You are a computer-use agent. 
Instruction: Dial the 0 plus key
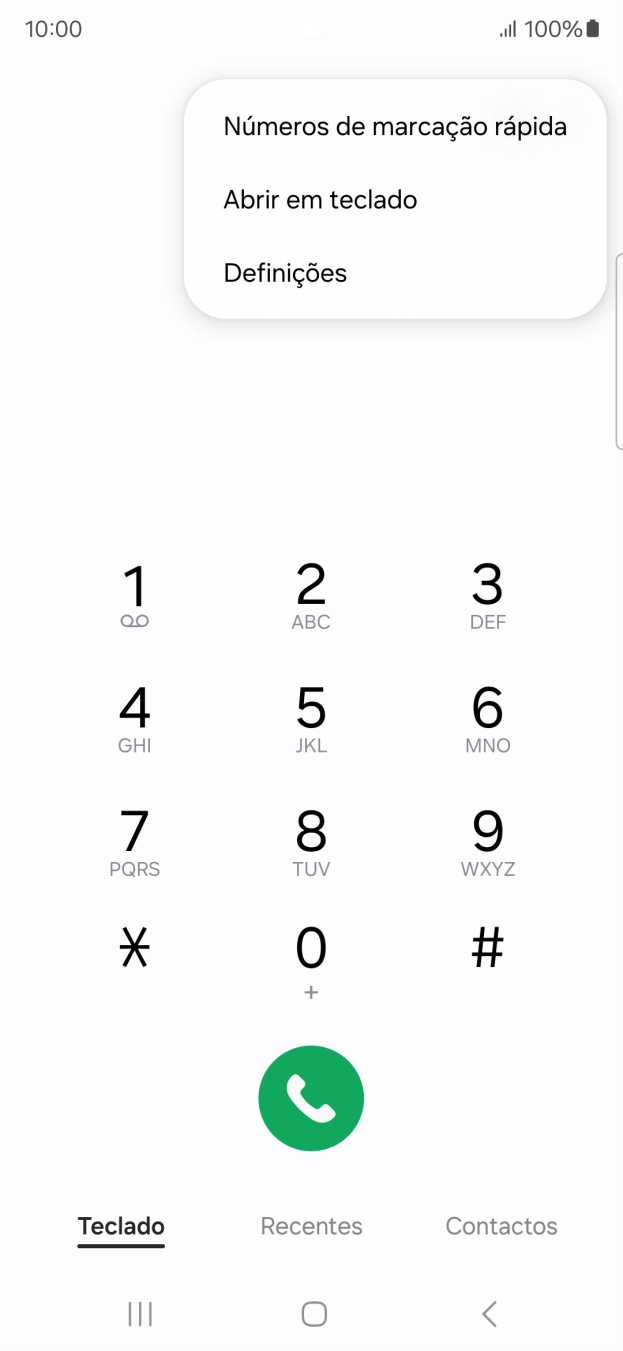(311, 960)
